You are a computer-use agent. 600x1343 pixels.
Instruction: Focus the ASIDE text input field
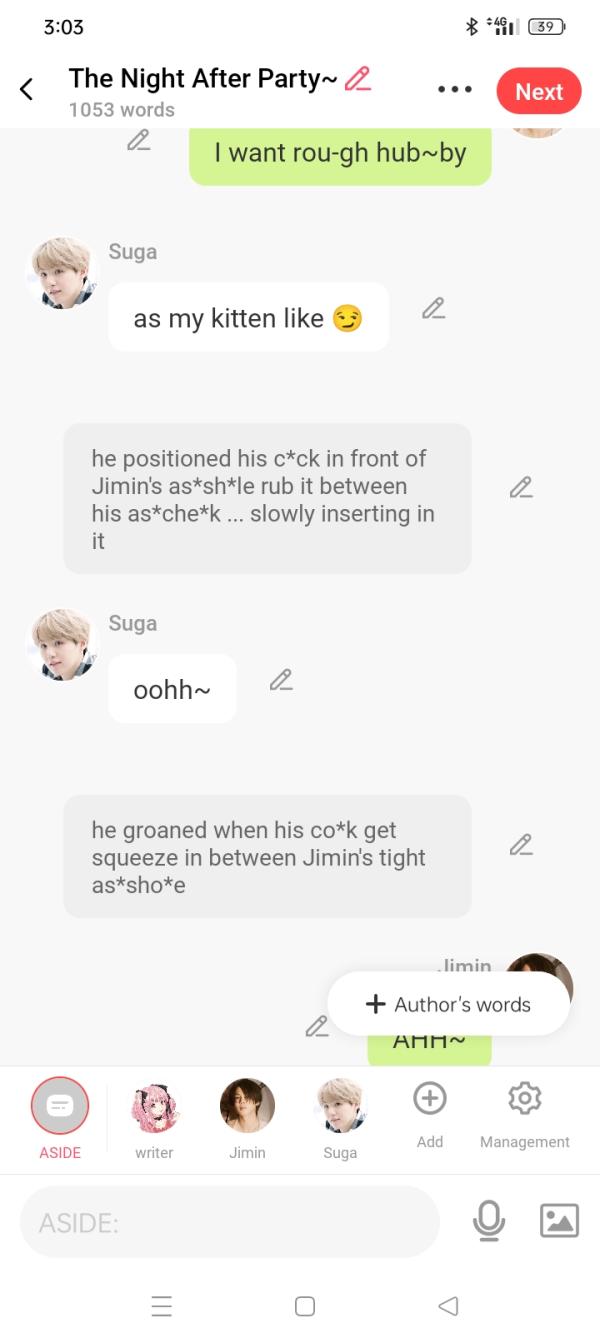tap(230, 1221)
